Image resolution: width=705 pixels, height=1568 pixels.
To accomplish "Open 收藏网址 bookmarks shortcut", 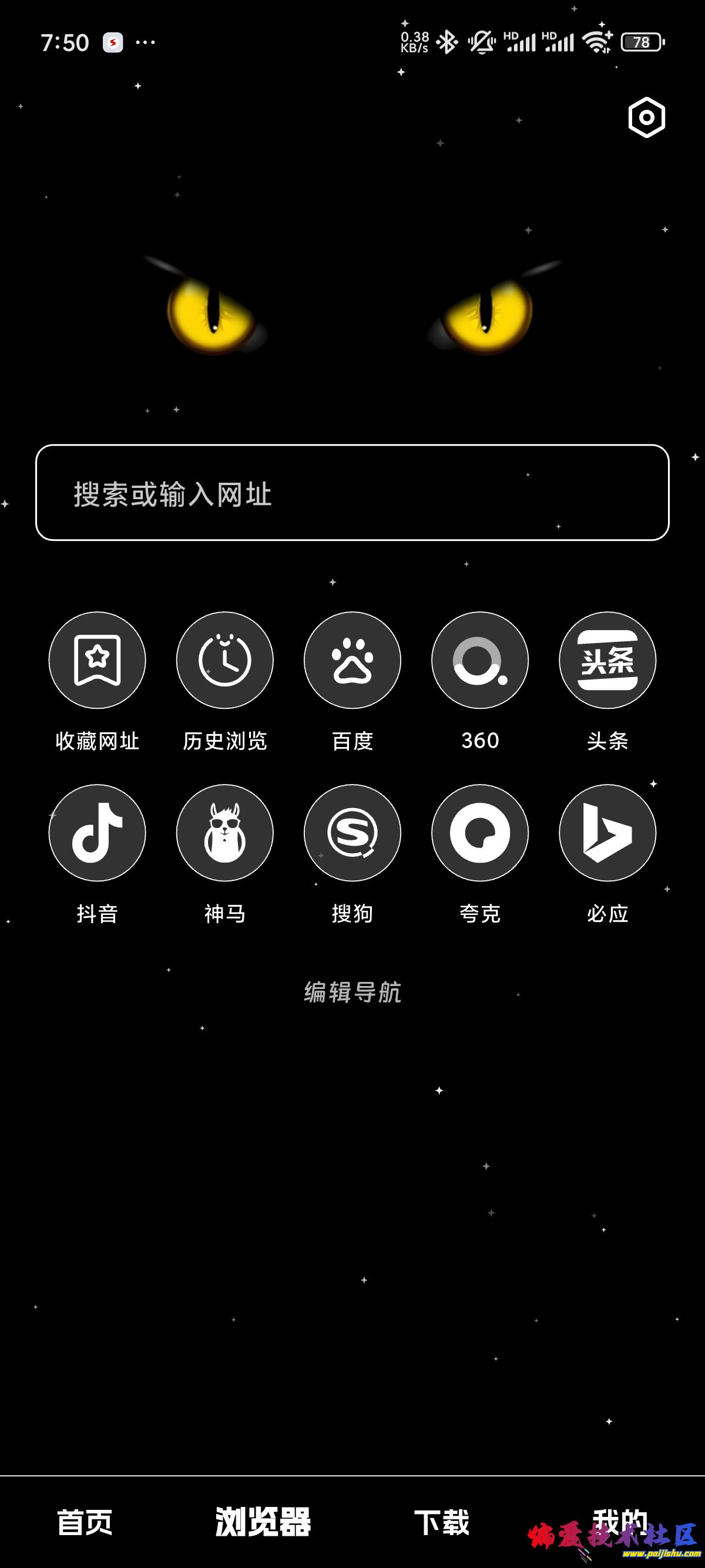I will [x=98, y=661].
